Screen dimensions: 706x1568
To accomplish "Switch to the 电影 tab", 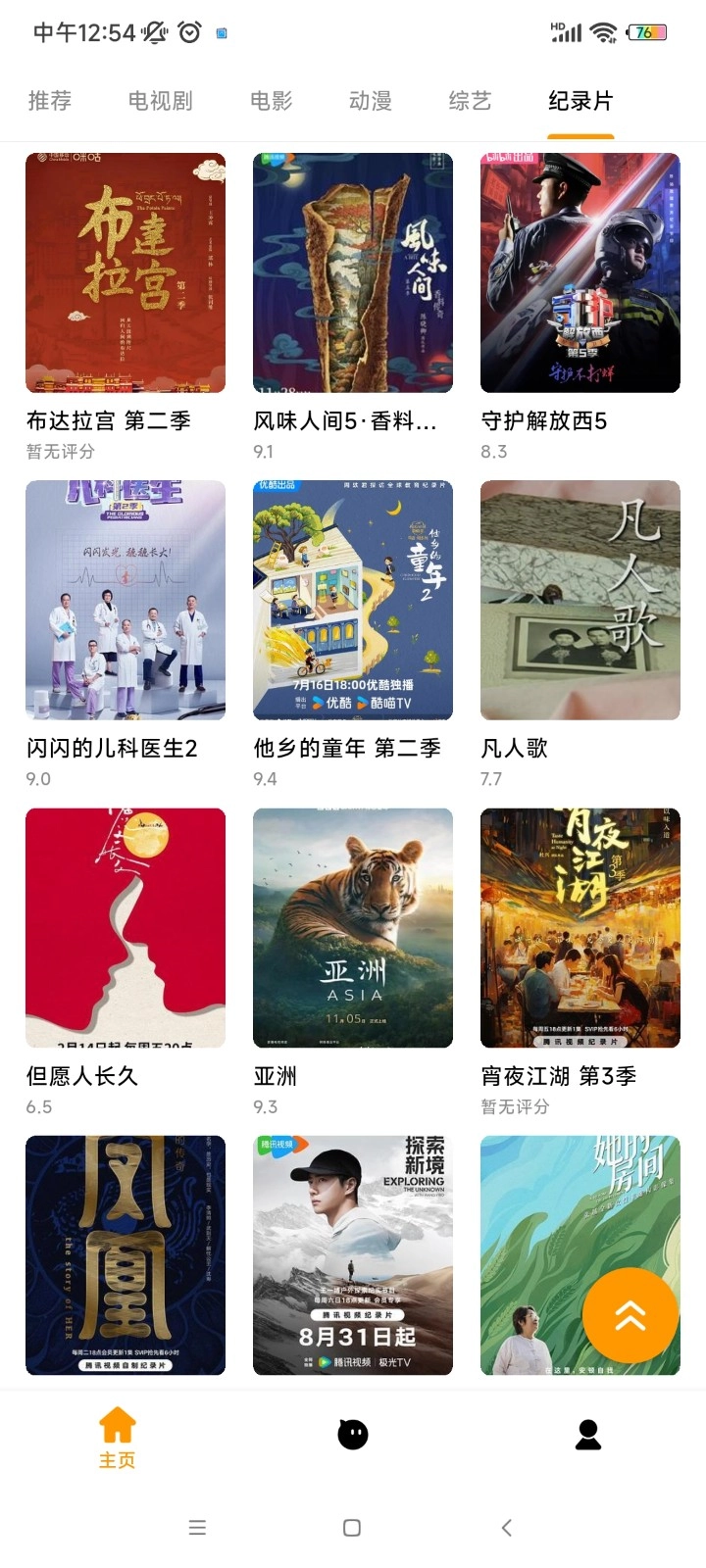I will [x=270, y=100].
